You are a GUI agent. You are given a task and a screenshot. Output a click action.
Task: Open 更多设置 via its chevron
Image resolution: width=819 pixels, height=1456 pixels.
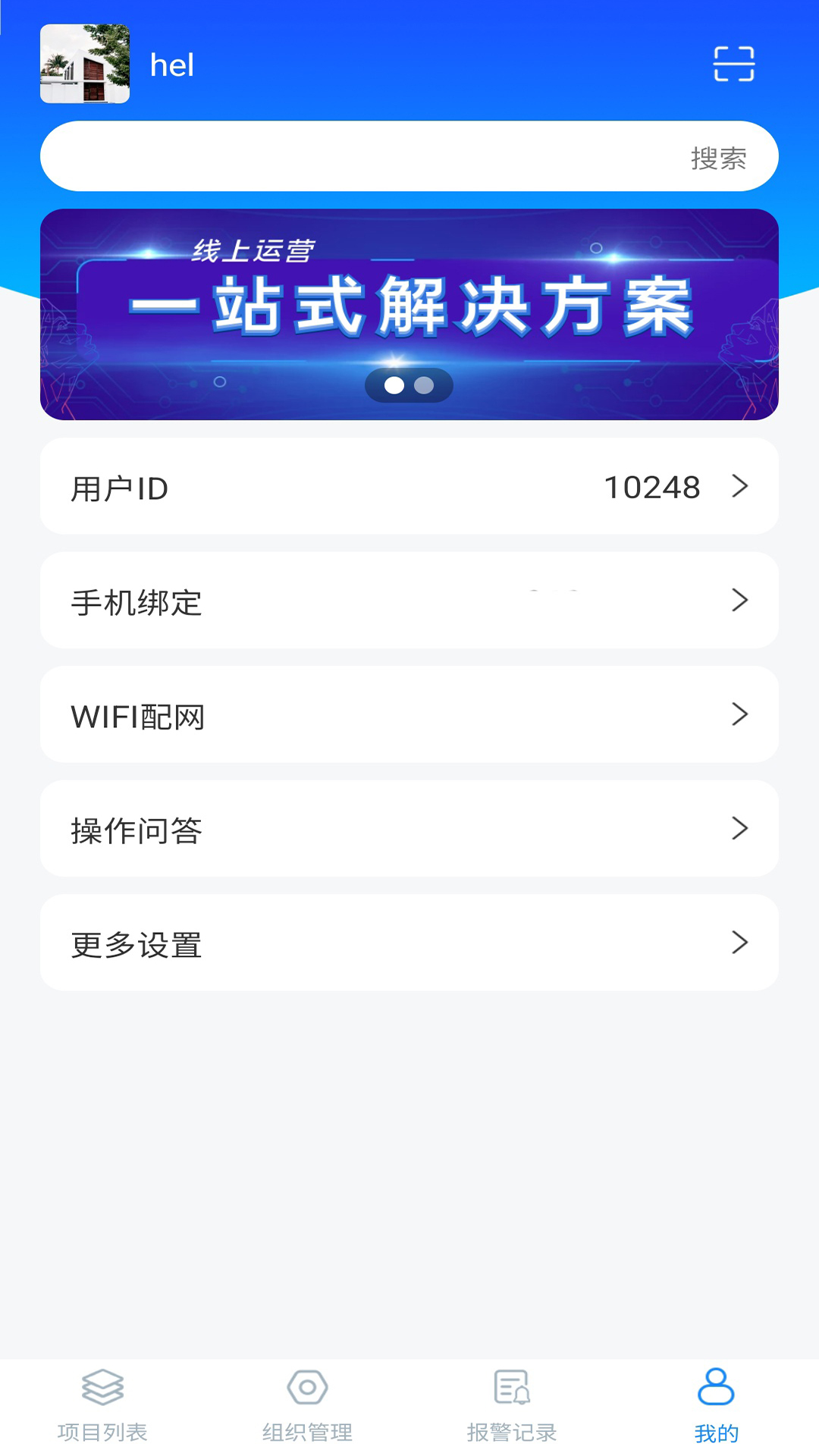click(x=739, y=943)
